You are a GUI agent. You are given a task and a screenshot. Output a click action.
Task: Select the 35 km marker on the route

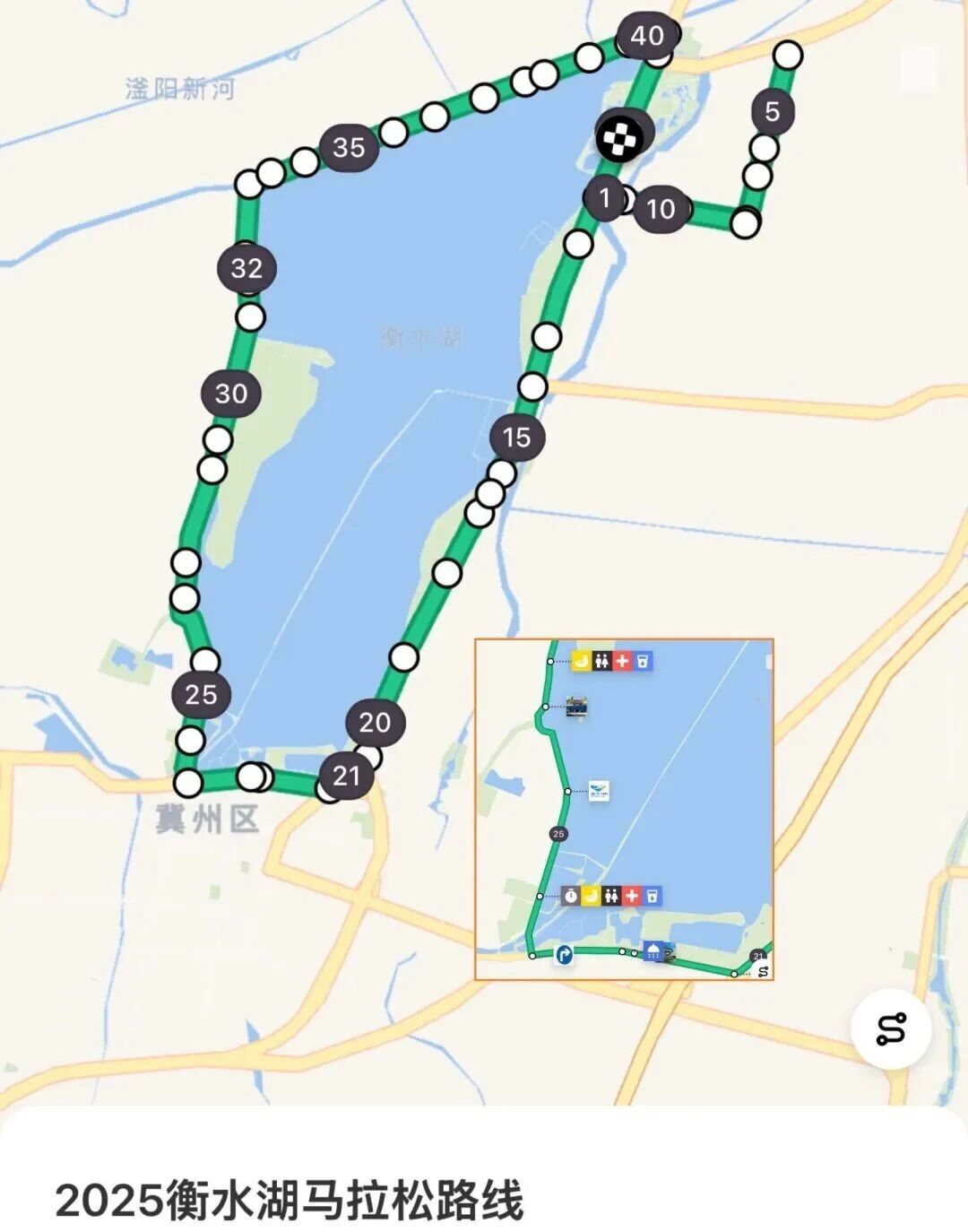[x=349, y=147]
